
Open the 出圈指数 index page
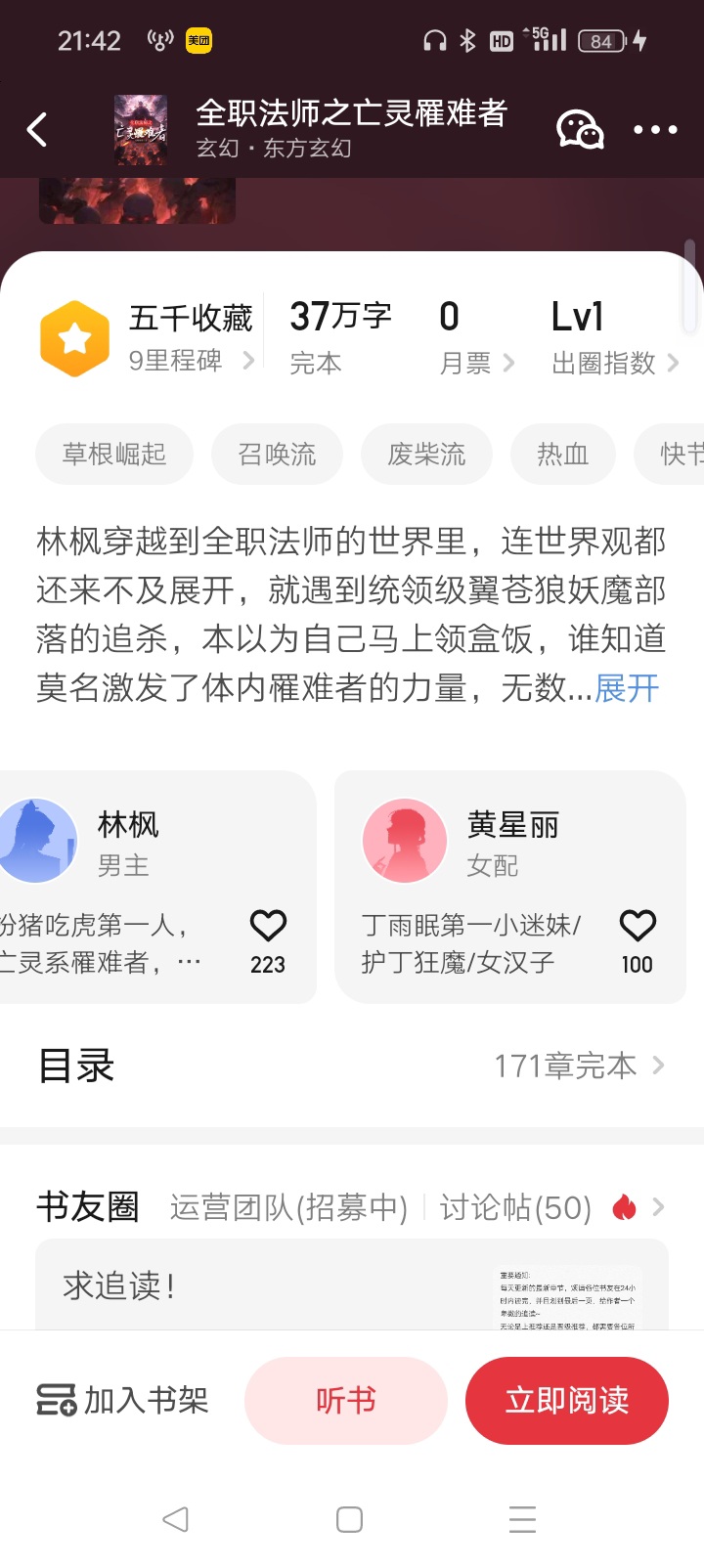click(x=615, y=363)
